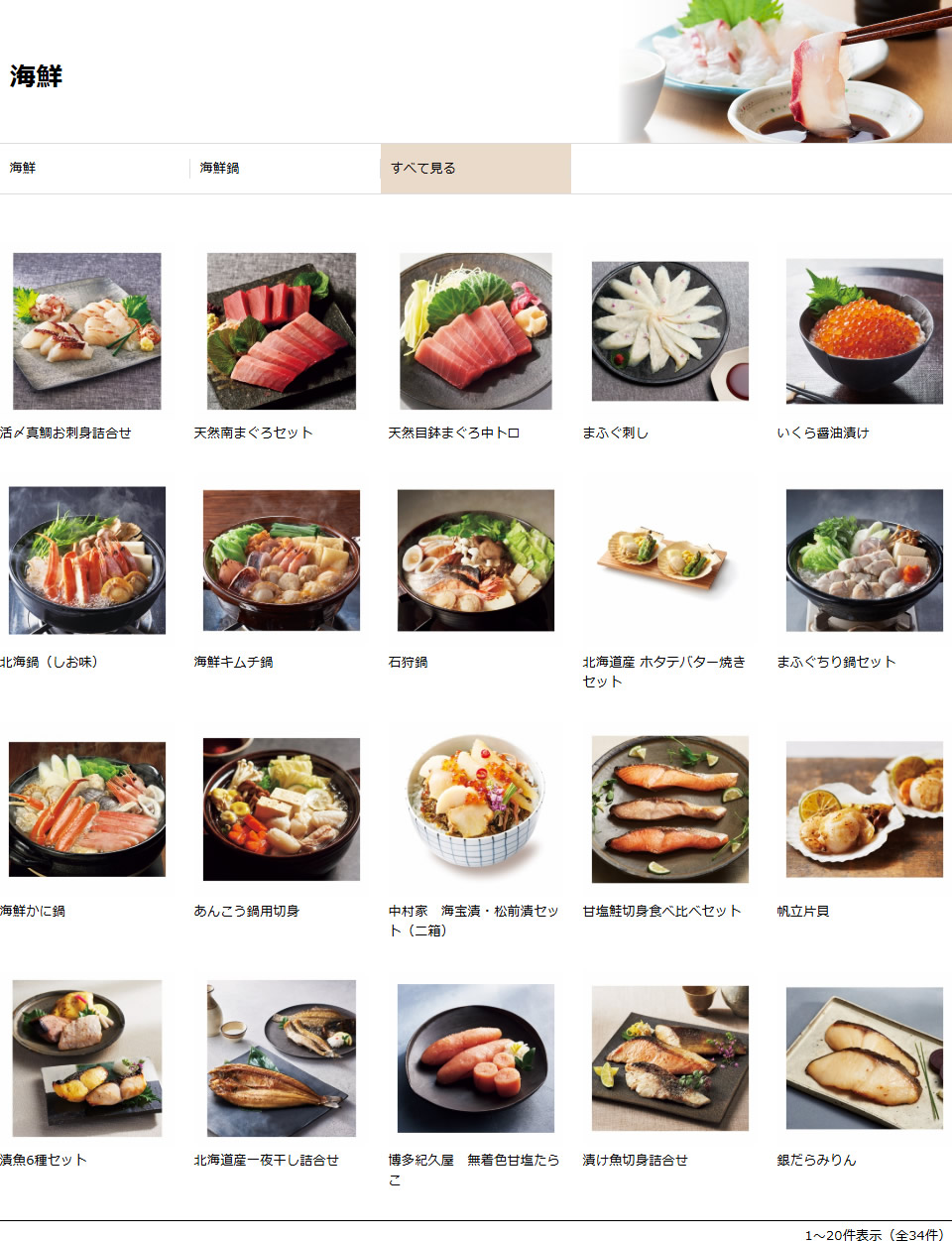View 甘塩鮭切身食べ比べセット product
The image size is (952, 1241).
pyautogui.click(x=670, y=808)
